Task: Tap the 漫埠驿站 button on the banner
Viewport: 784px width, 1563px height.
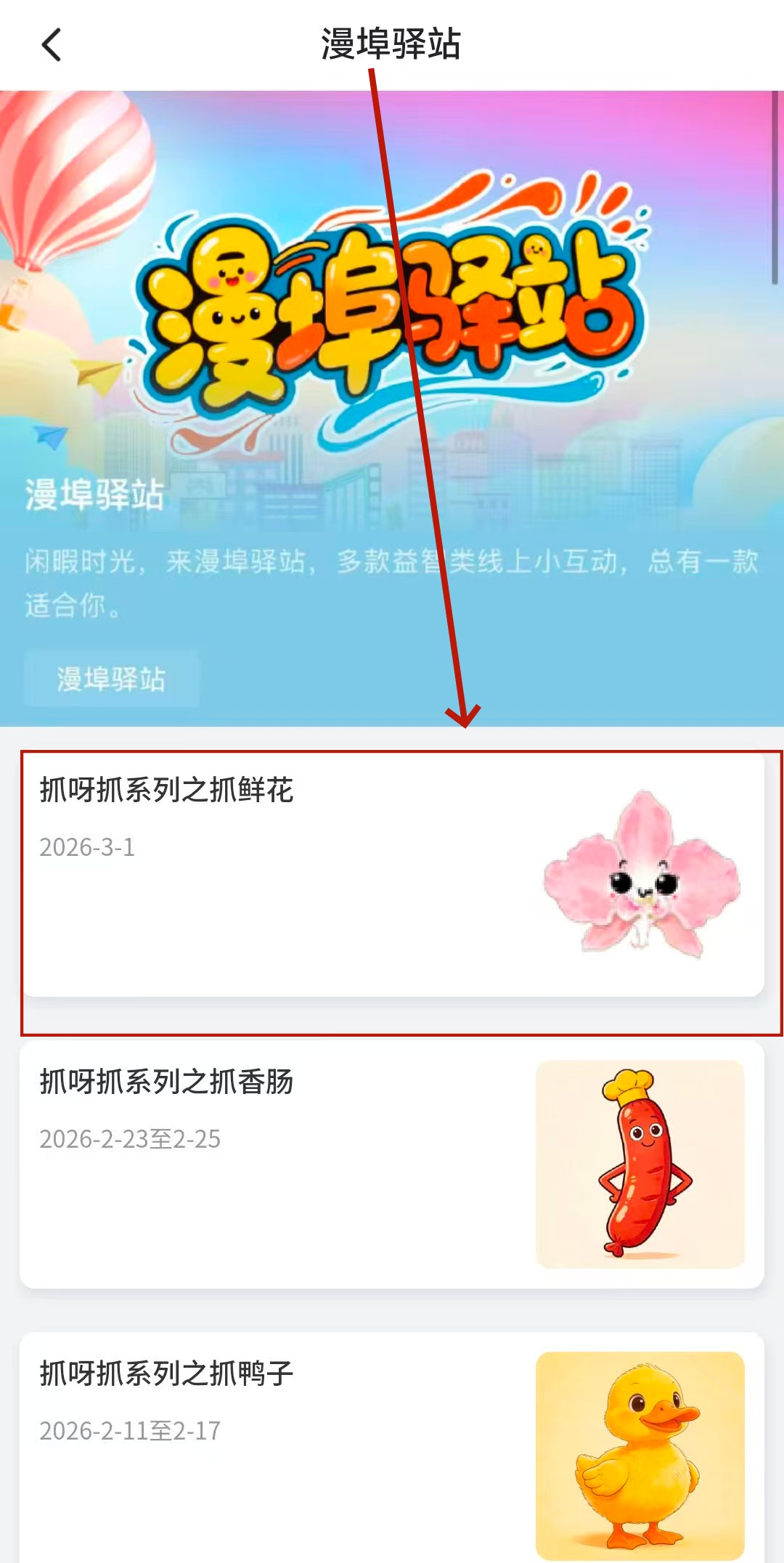Action: [111, 679]
